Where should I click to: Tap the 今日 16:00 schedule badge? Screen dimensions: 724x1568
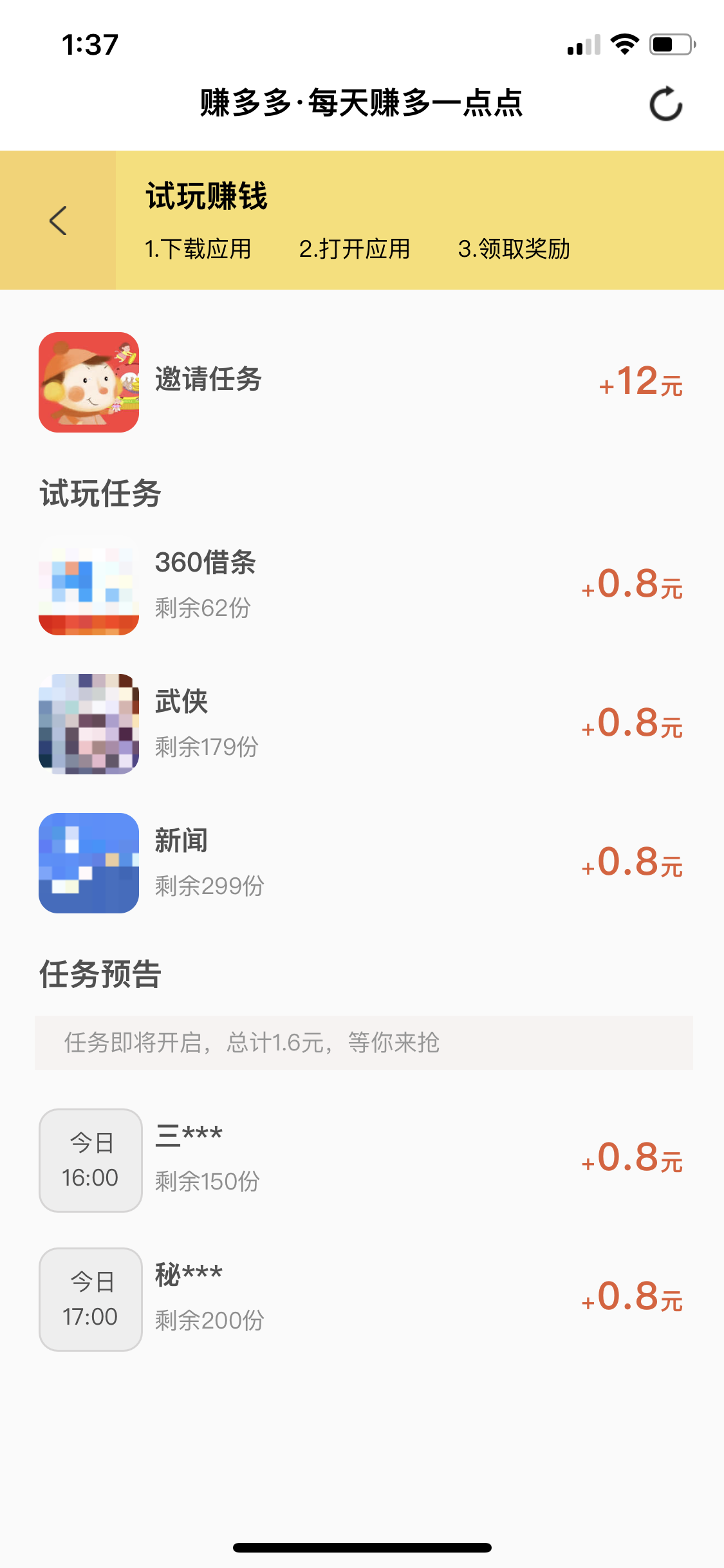90,1161
